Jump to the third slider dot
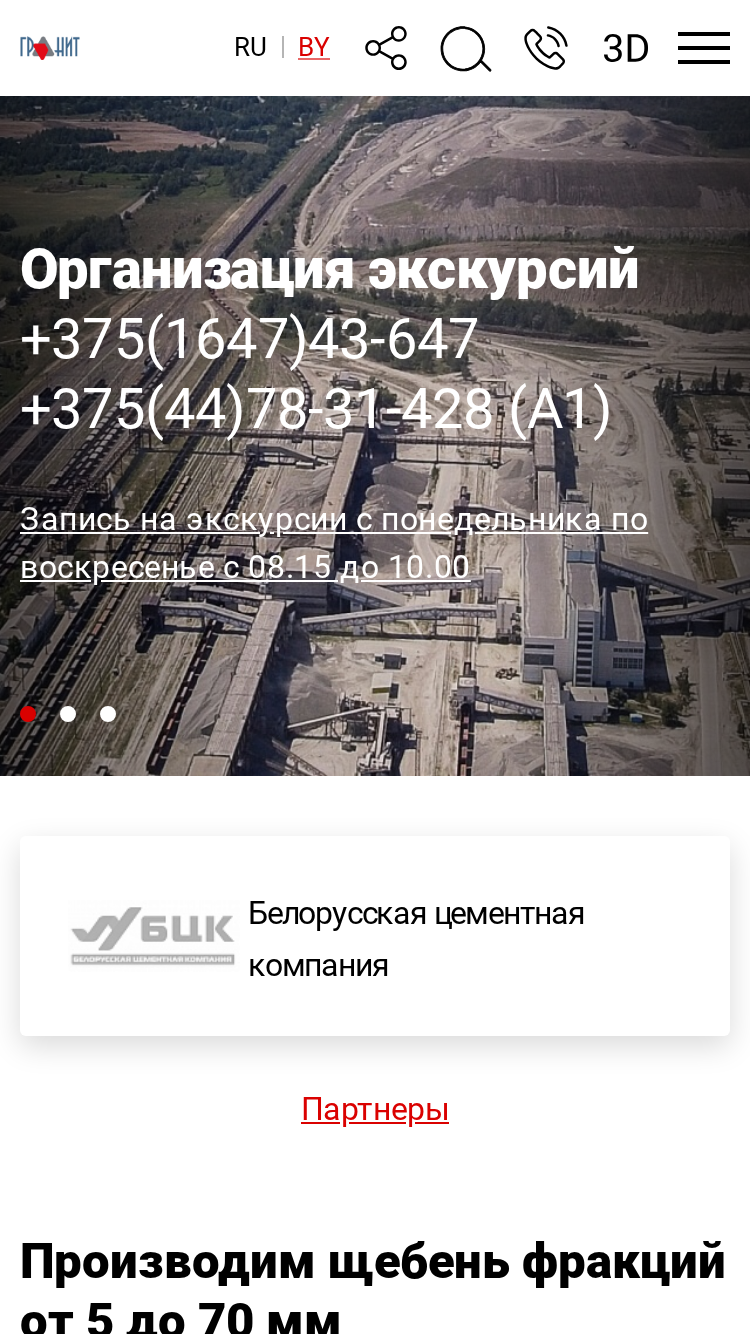Image resolution: width=750 pixels, height=1334 pixels. pyautogui.click(x=108, y=714)
